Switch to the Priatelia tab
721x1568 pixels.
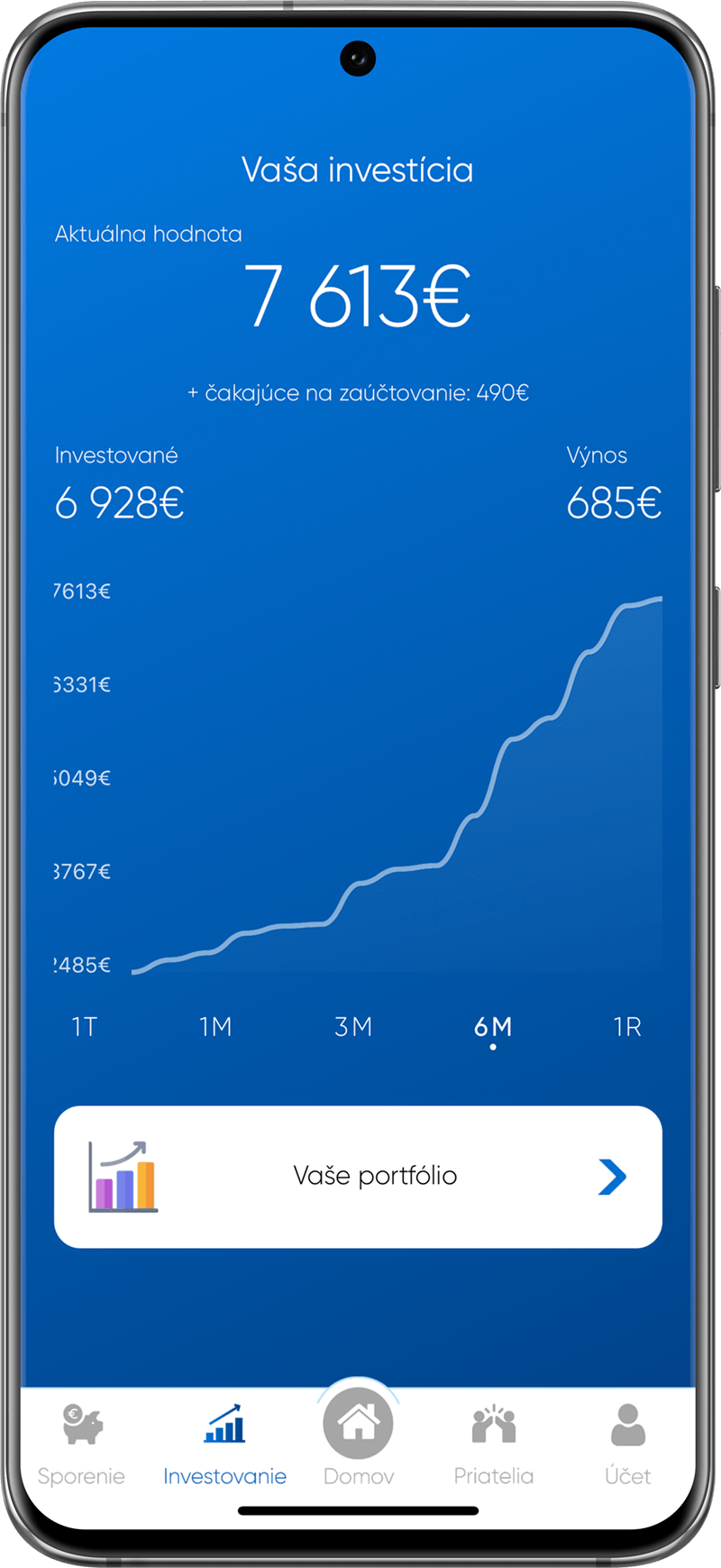tap(493, 1444)
